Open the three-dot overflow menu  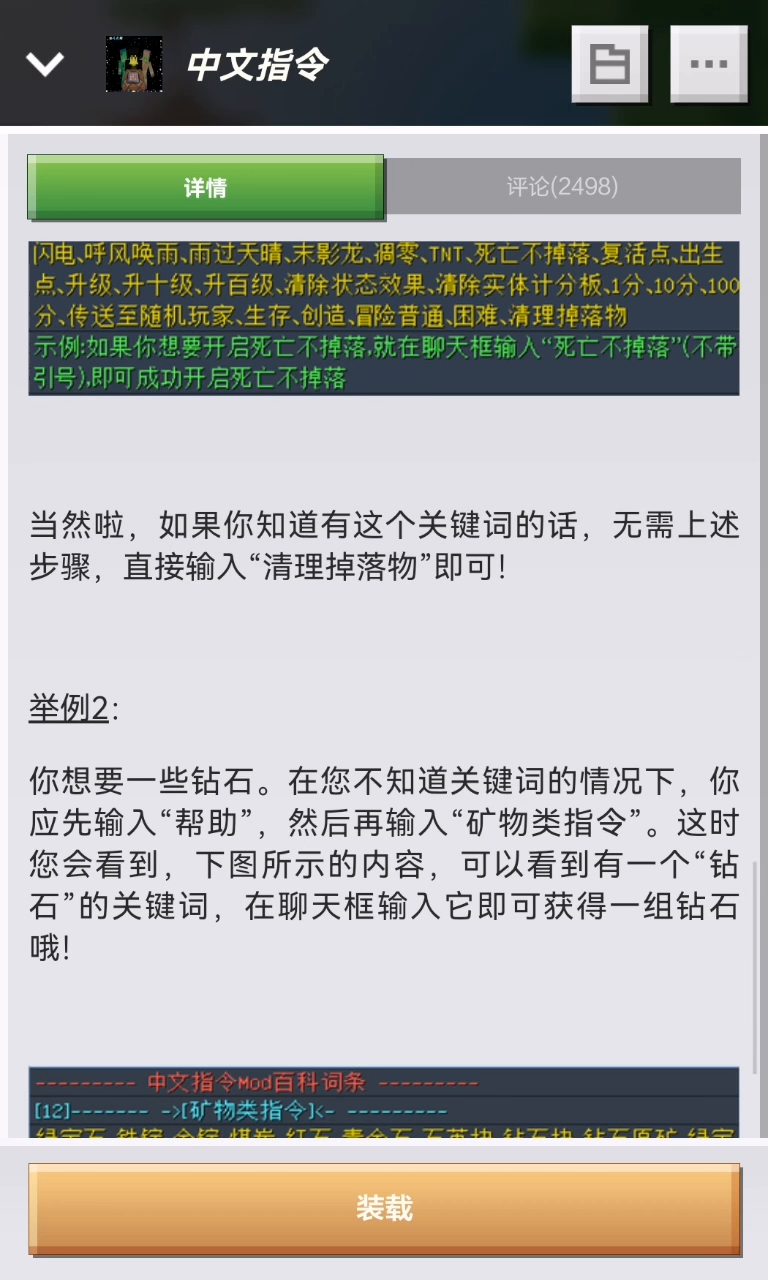[x=708, y=64]
